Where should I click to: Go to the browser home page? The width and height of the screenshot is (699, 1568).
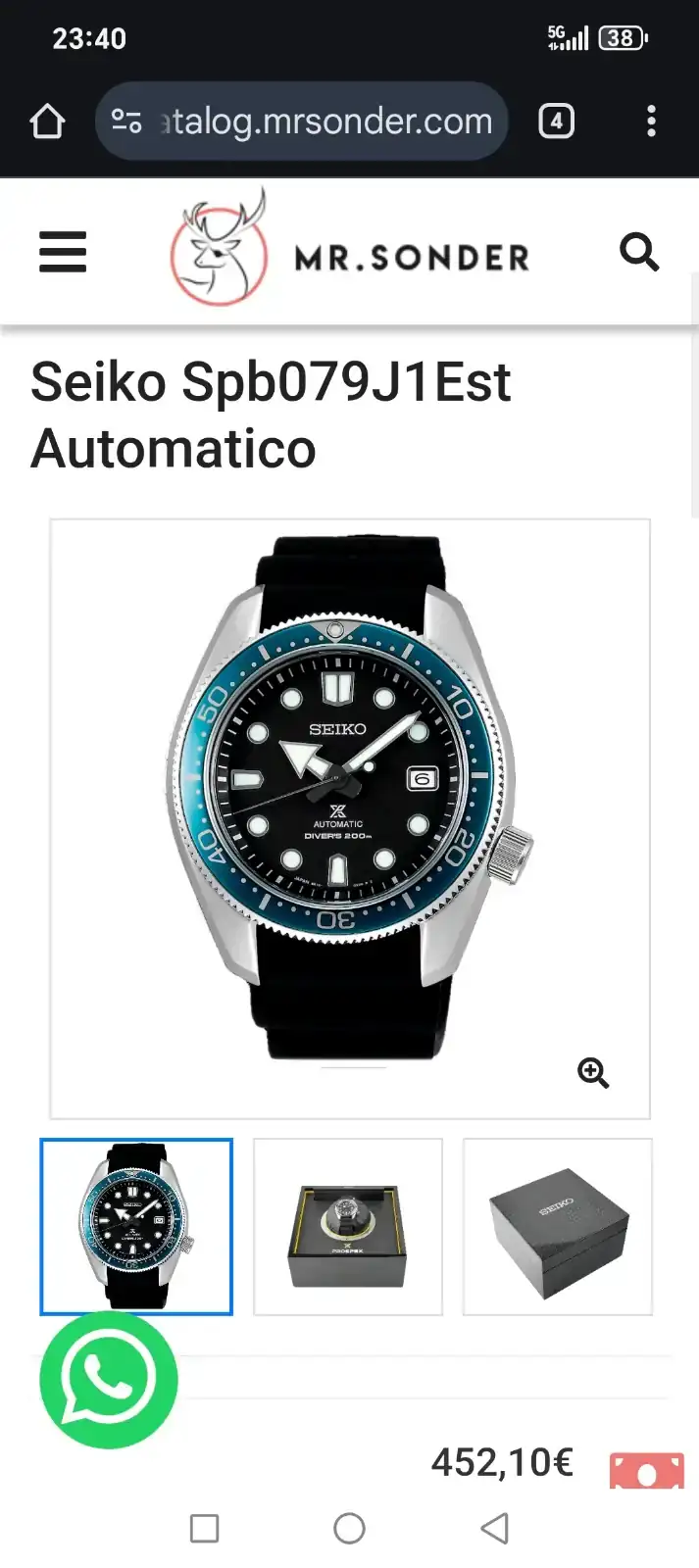[x=47, y=122]
